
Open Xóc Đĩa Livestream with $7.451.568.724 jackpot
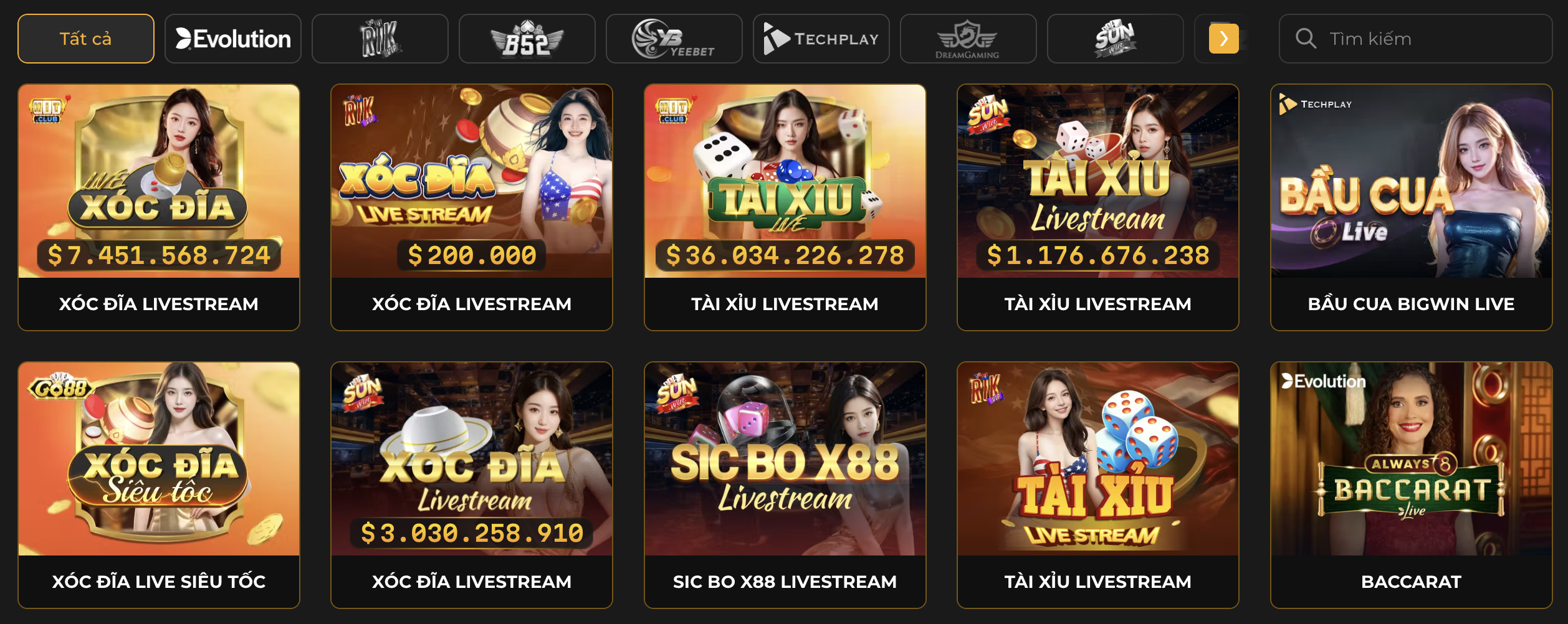pyautogui.click(x=159, y=207)
